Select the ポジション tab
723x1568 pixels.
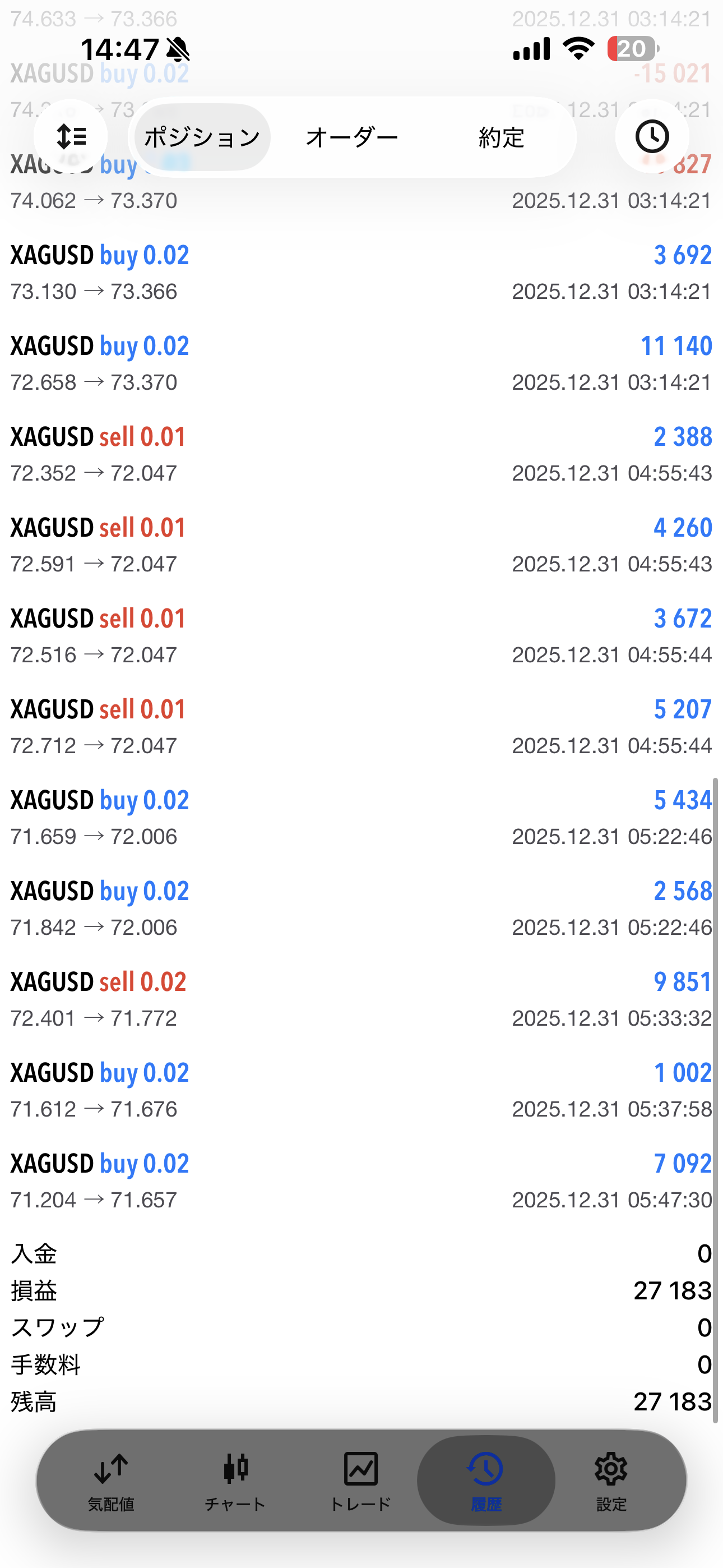tap(202, 137)
